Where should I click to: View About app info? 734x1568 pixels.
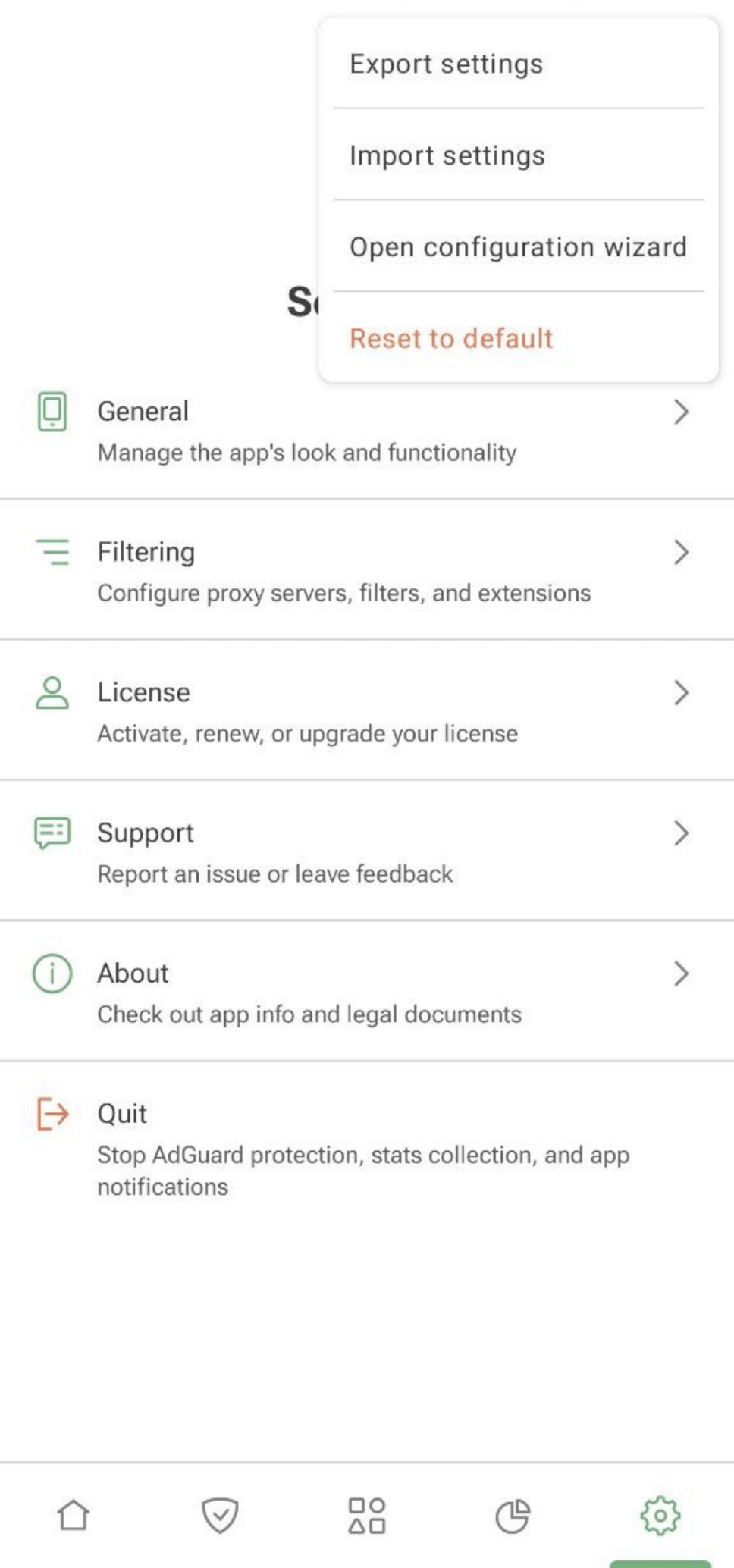click(x=367, y=992)
